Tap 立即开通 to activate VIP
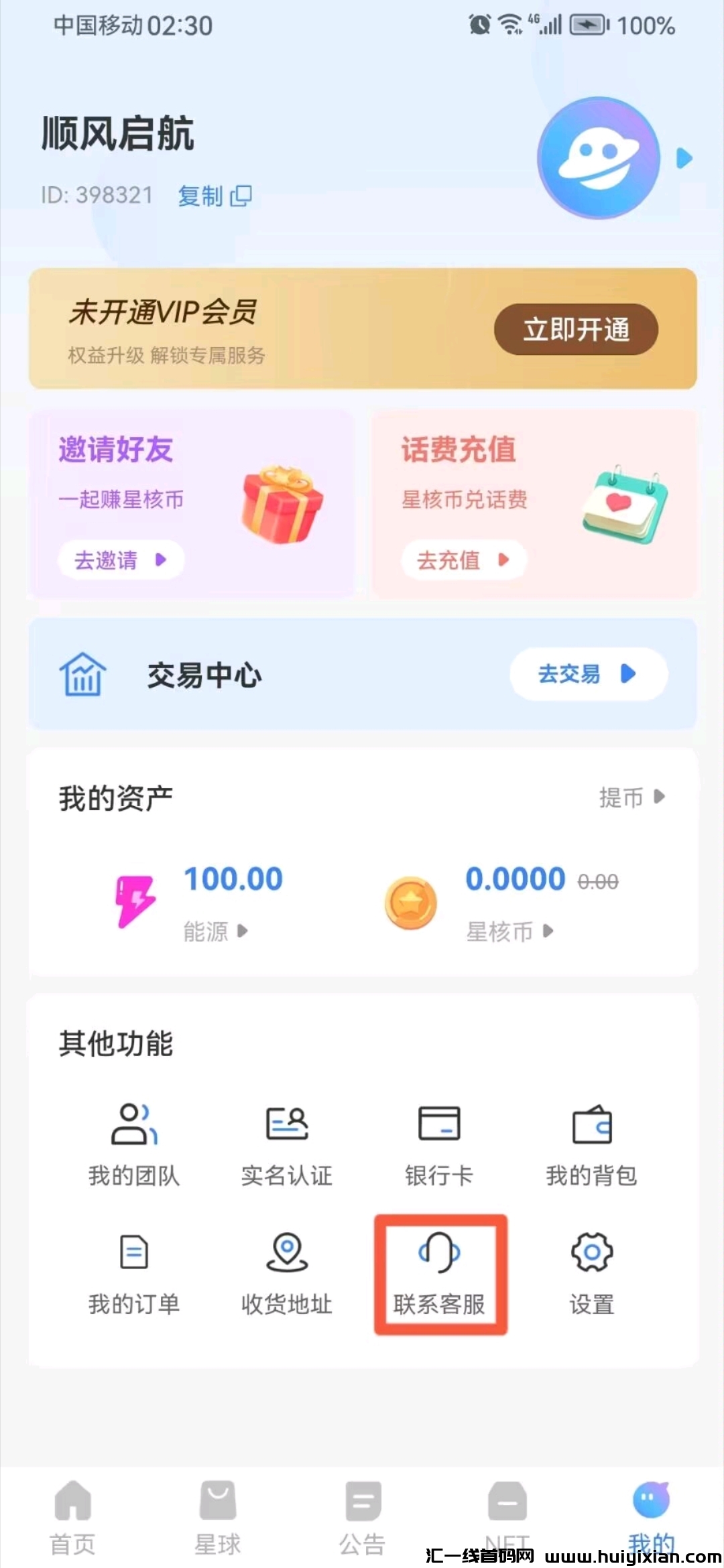724x1568 pixels. coord(577,330)
